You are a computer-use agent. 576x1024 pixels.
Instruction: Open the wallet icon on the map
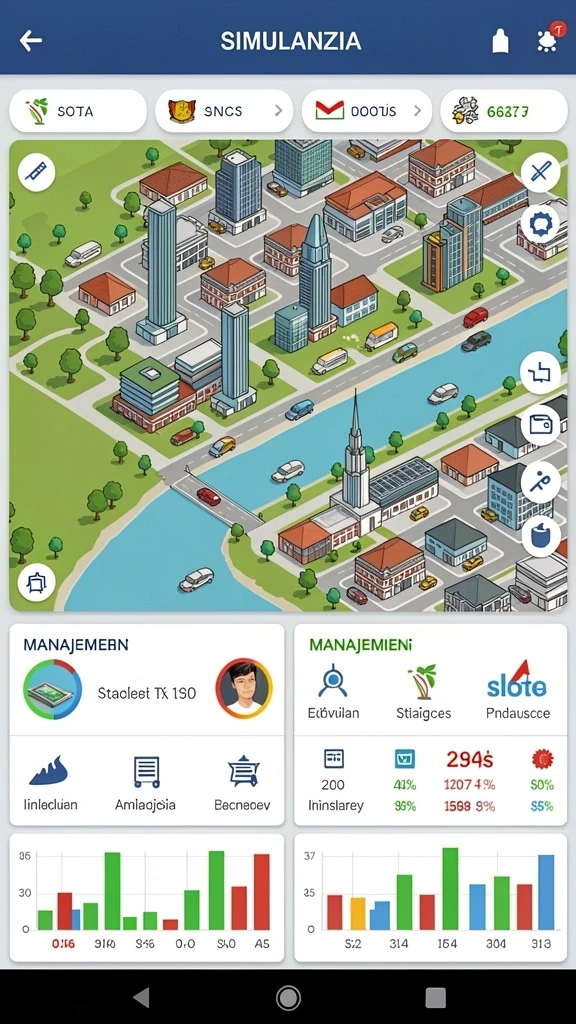pyautogui.click(x=541, y=424)
